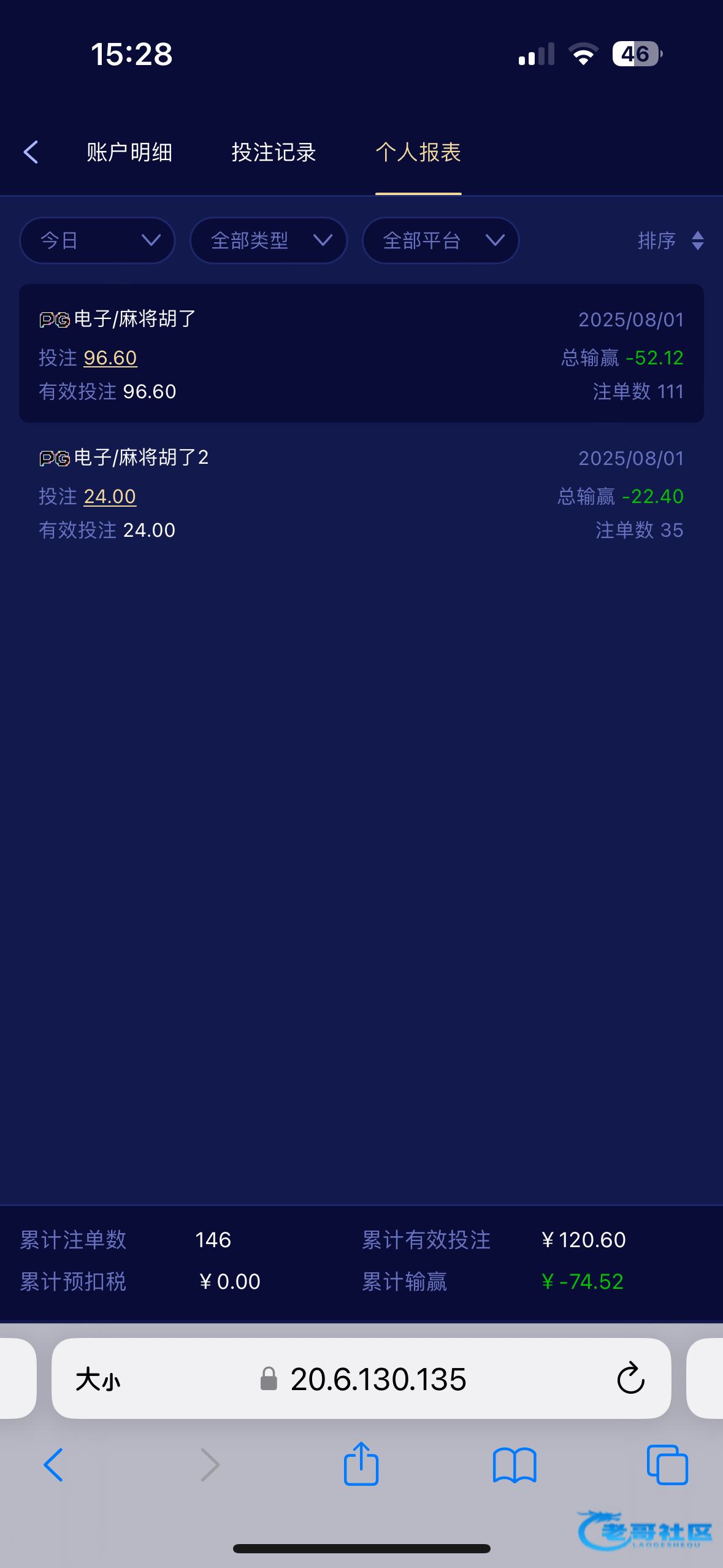The height and width of the screenshot is (1568, 723).
Task: Switch to the 投注记录 tab
Action: [x=274, y=152]
